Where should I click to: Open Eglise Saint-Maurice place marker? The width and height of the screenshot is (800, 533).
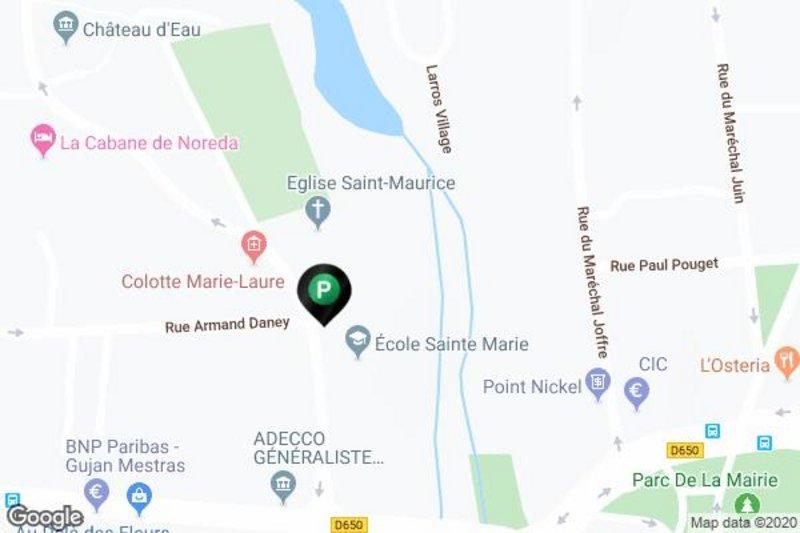point(317,210)
